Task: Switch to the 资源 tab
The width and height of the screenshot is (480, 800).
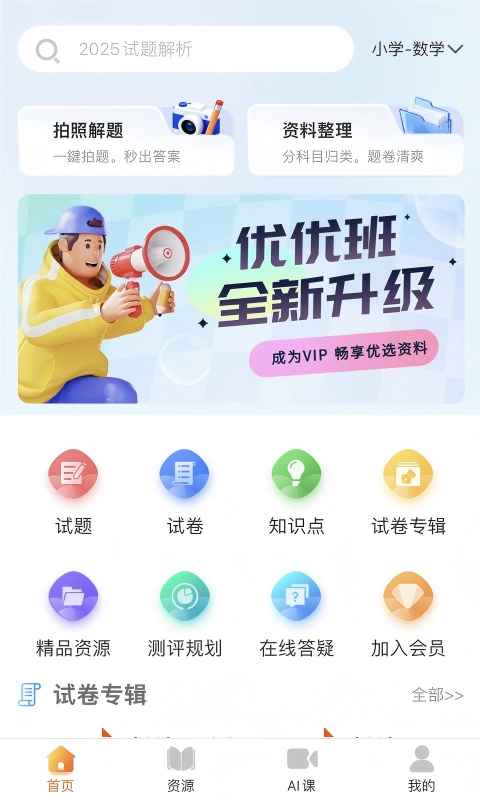Action: (181, 769)
